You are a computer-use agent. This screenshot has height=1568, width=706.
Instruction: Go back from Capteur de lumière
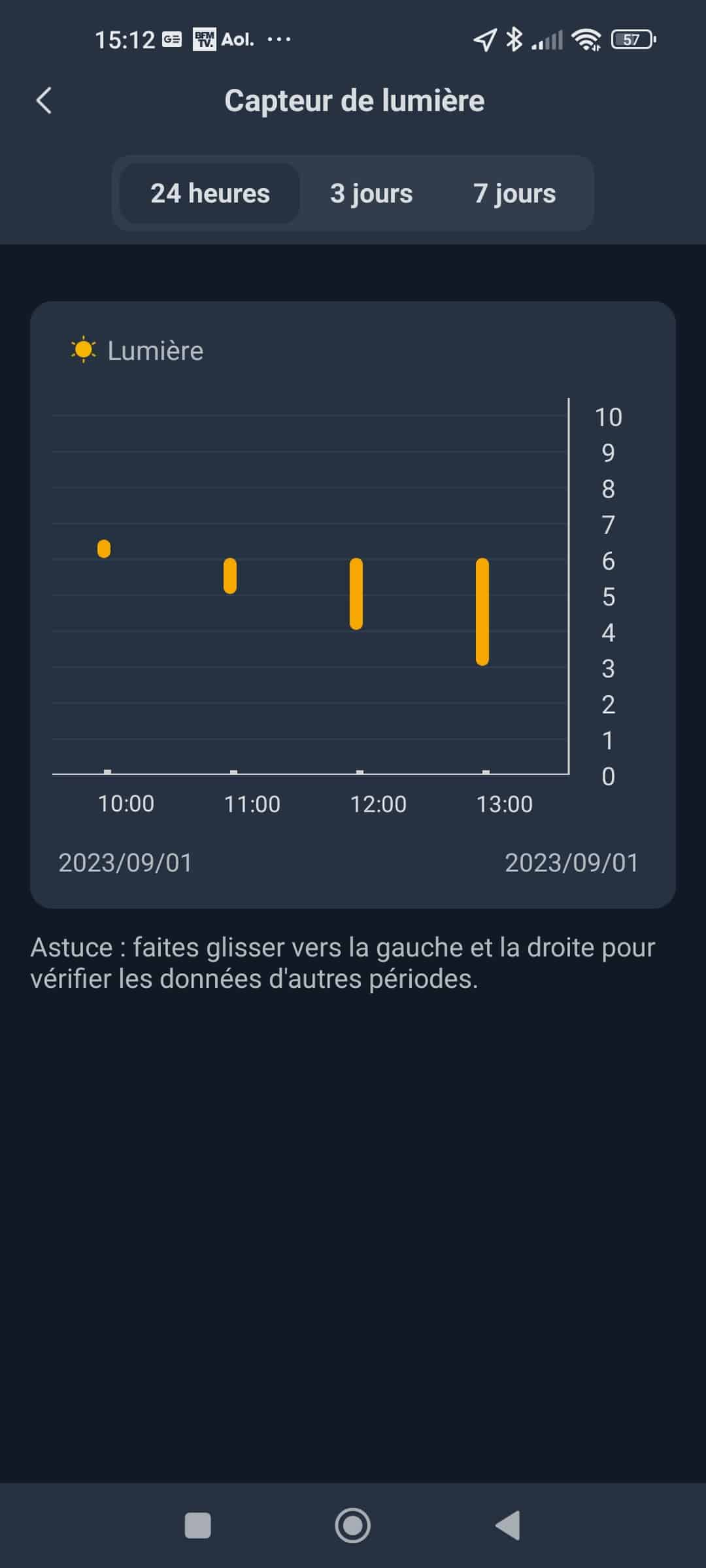click(44, 101)
